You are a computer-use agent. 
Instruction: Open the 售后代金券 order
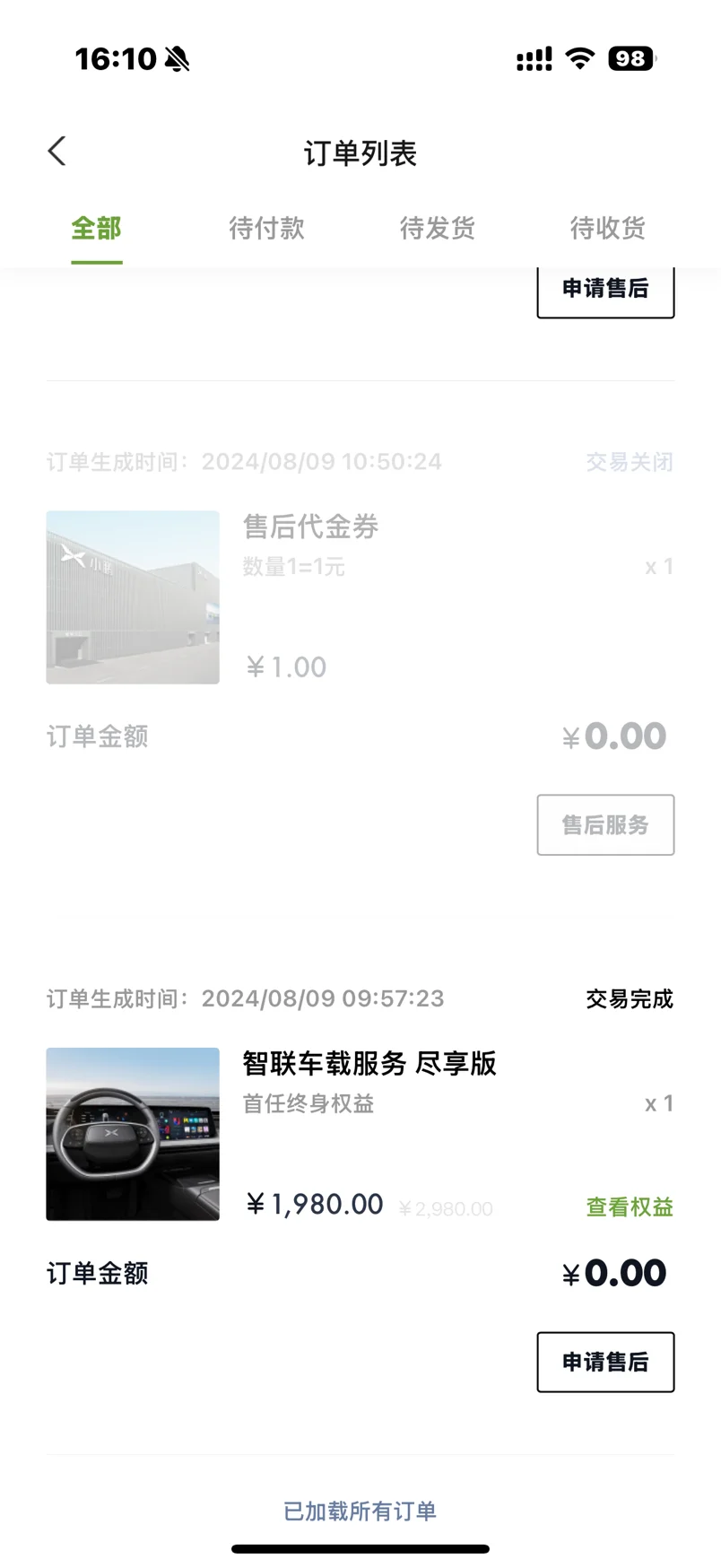(310, 527)
